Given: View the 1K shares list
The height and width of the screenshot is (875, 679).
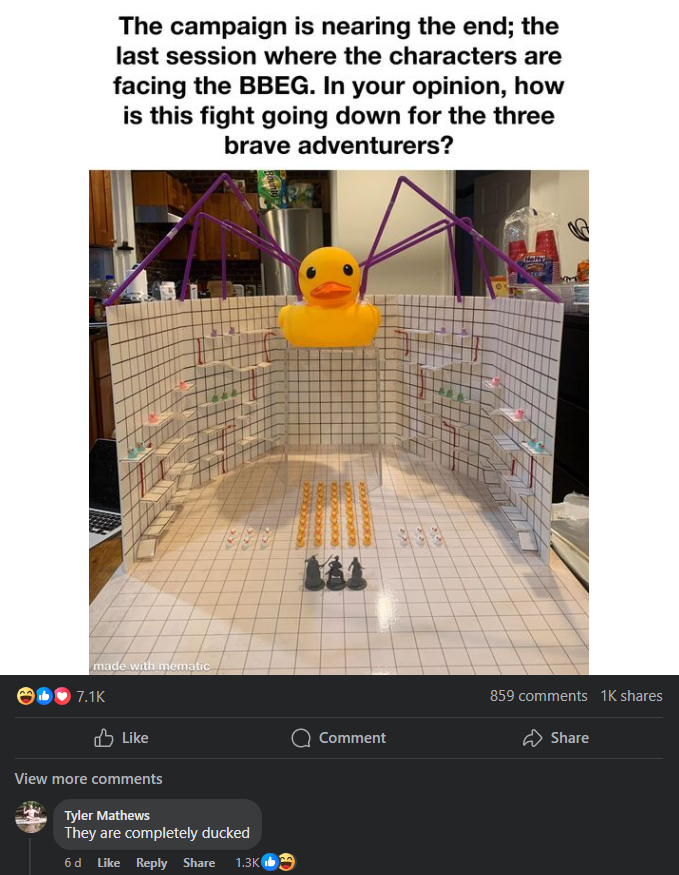Looking at the screenshot, I should tap(631, 696).
